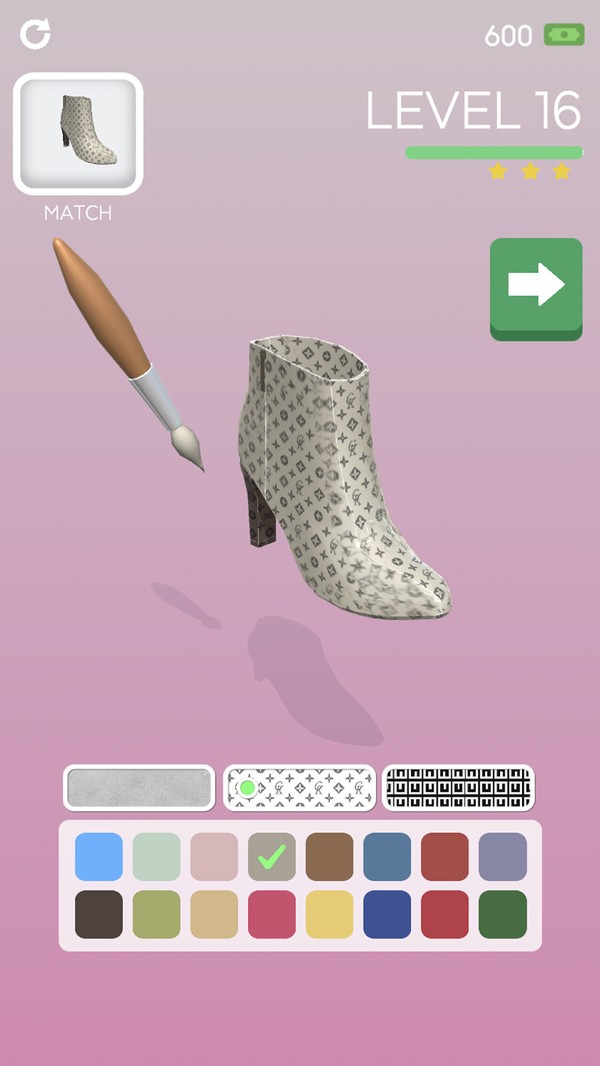
Task: Select the light blue color swatch
Action: 99,857
